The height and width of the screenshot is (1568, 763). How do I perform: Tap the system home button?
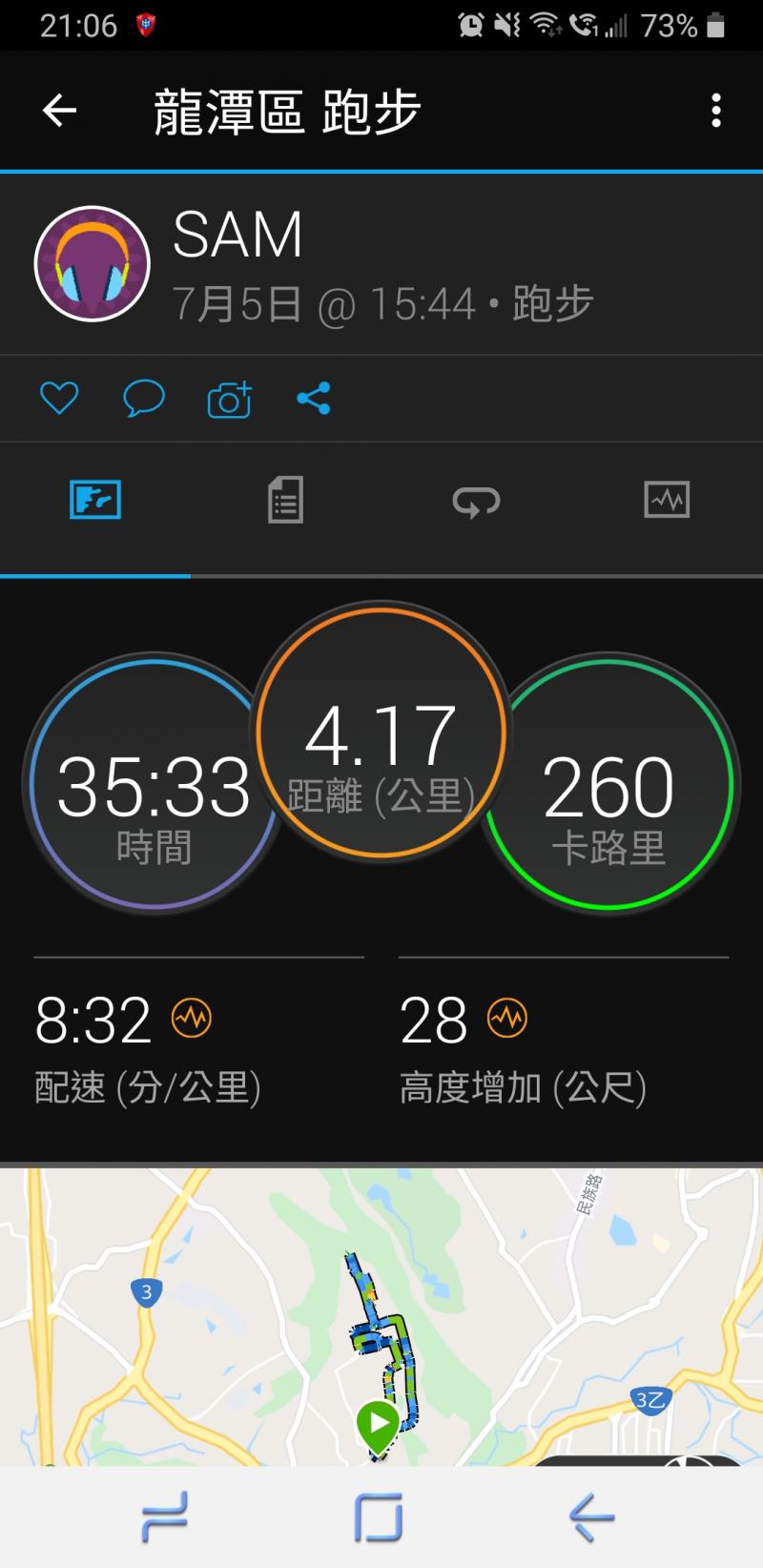pos(379,1516)
